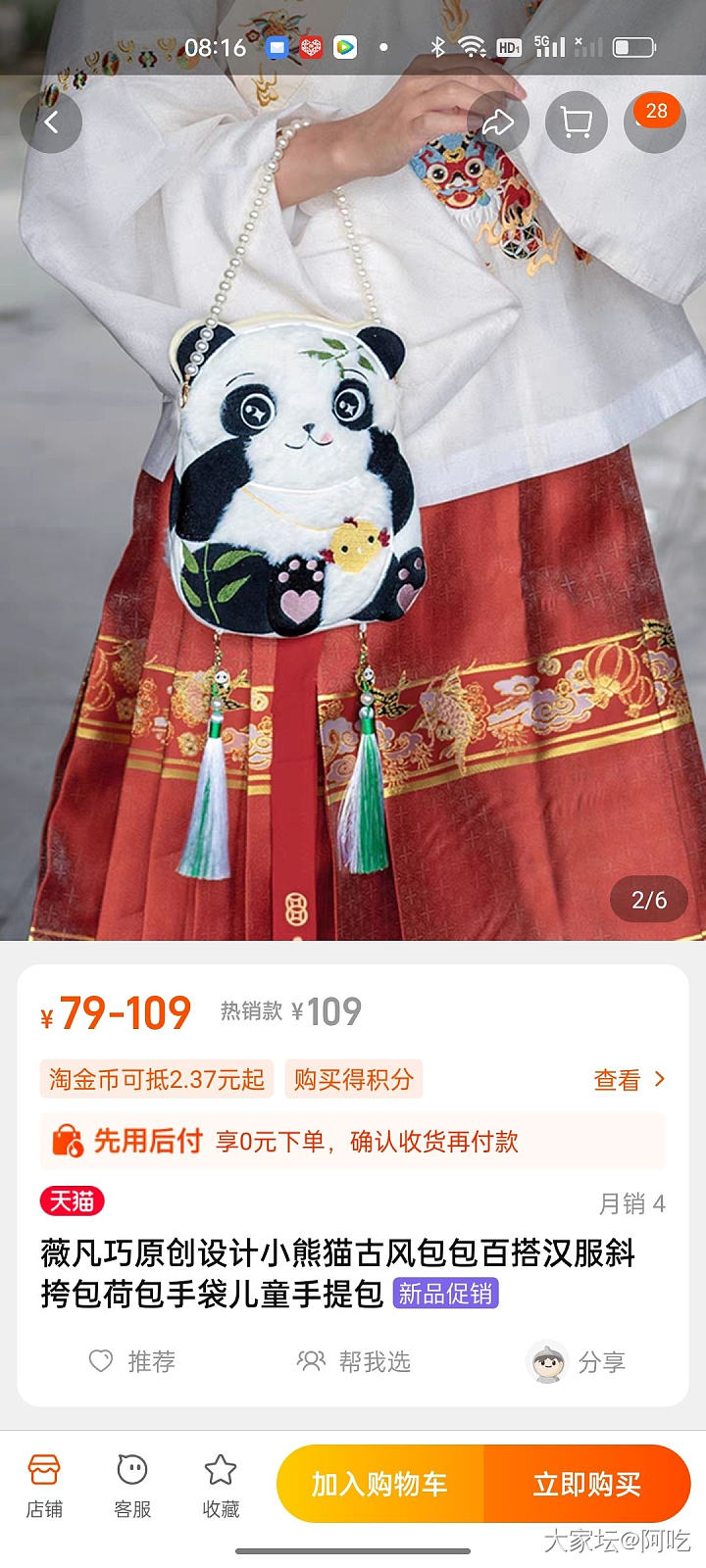Open the more menu with 28 badge
Viewport: 706px width, 1568px height.
point(654,122)
